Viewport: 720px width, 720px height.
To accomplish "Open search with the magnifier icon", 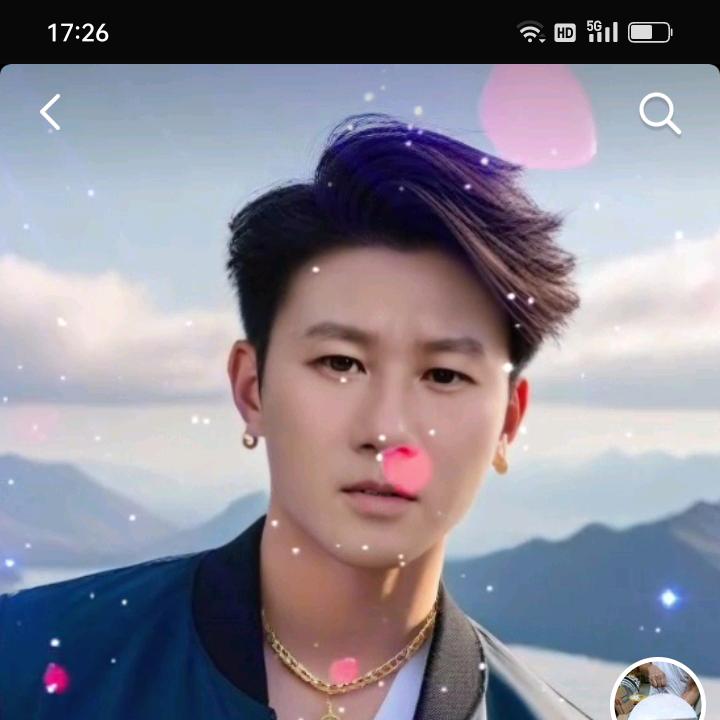I will 660,114.
